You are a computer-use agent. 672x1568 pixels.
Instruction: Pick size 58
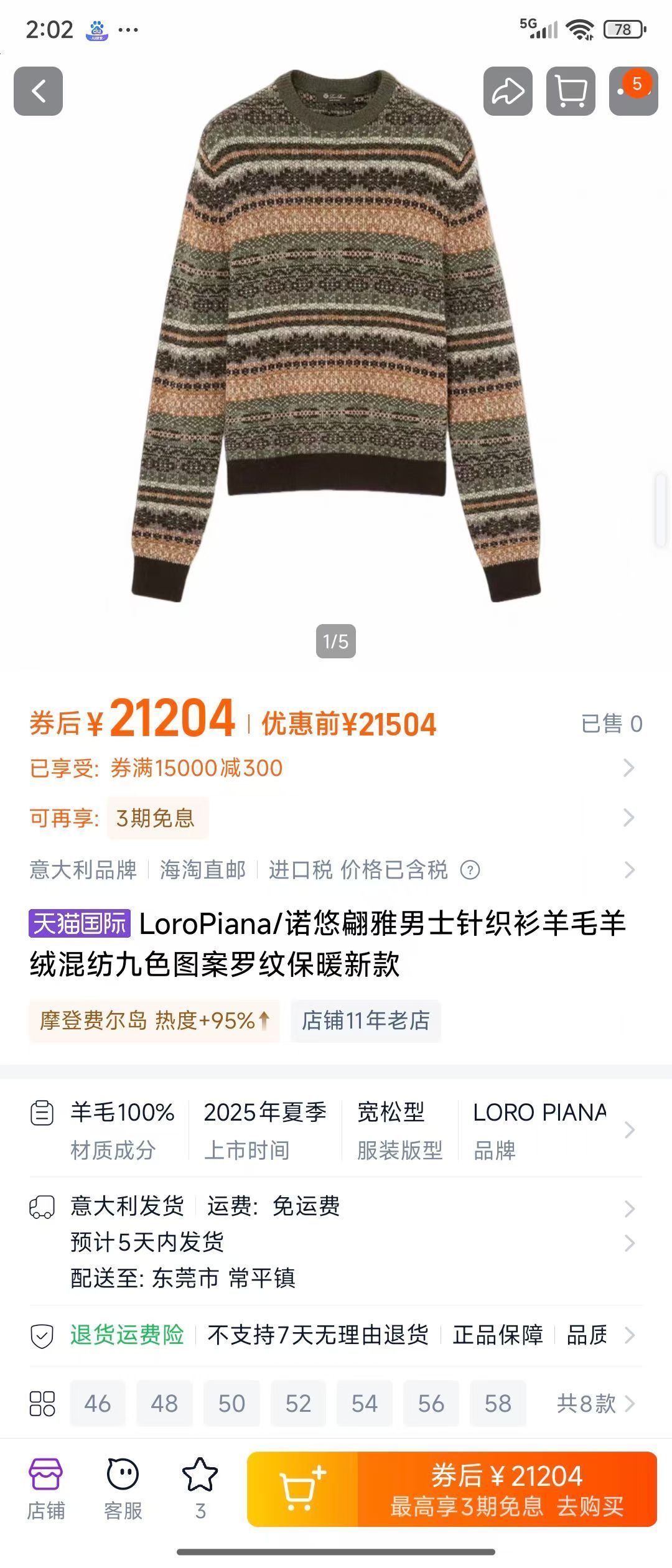pyautogui.click(x=498, y=1404)
